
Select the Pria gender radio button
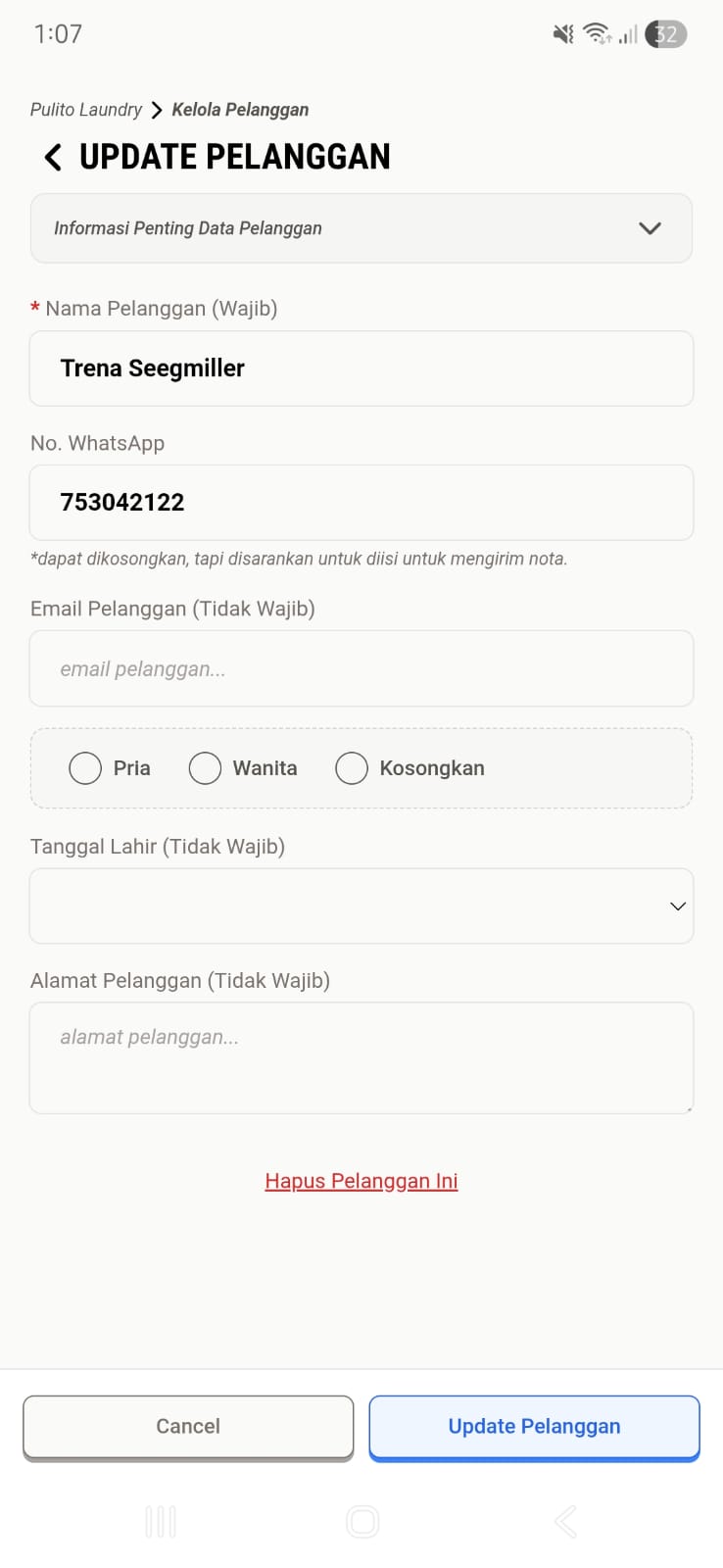coord(85,768)
